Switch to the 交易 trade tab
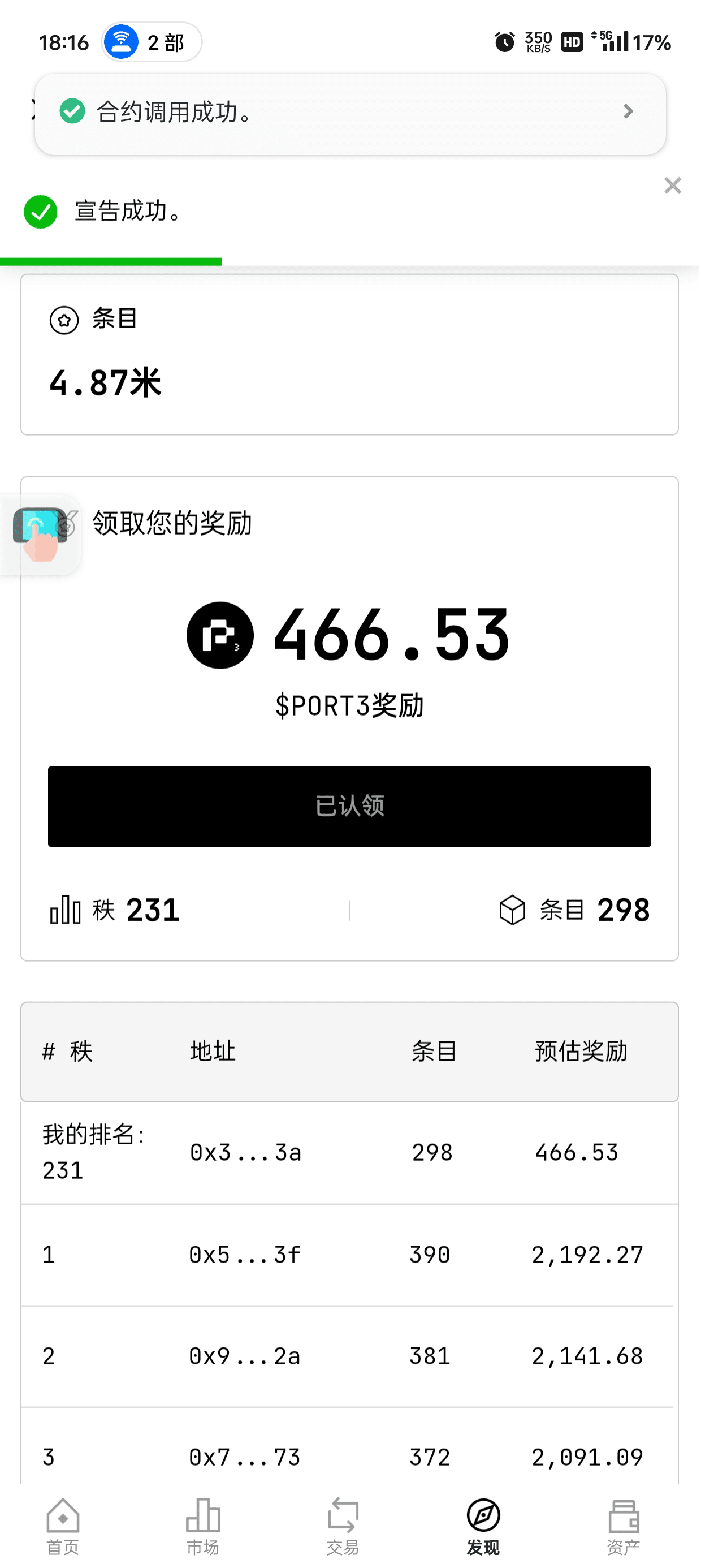Image resolution: width=701 pixels, height=1568 pixels. point(343,1526)
